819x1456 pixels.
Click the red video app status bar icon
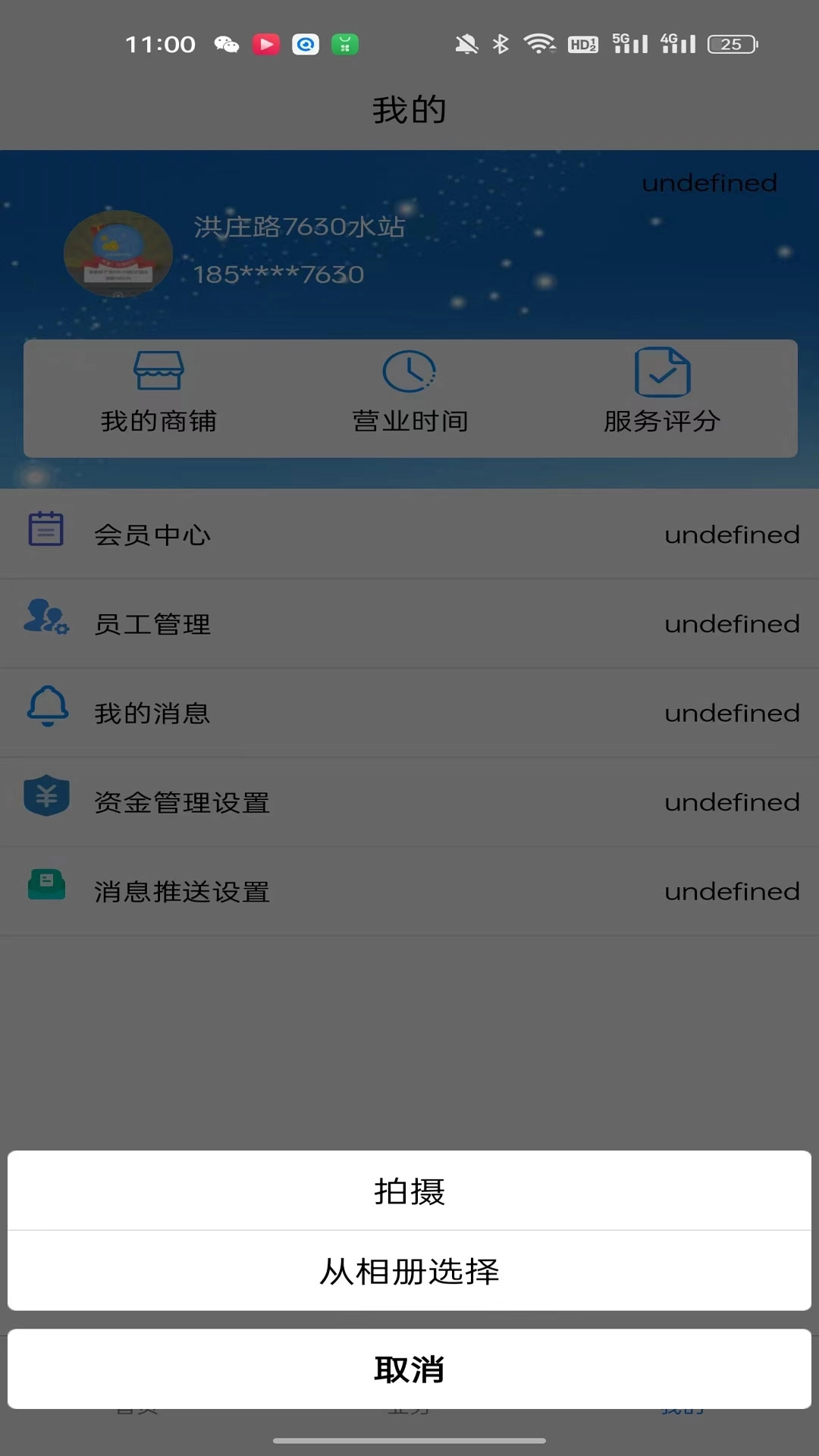[265, 43]
